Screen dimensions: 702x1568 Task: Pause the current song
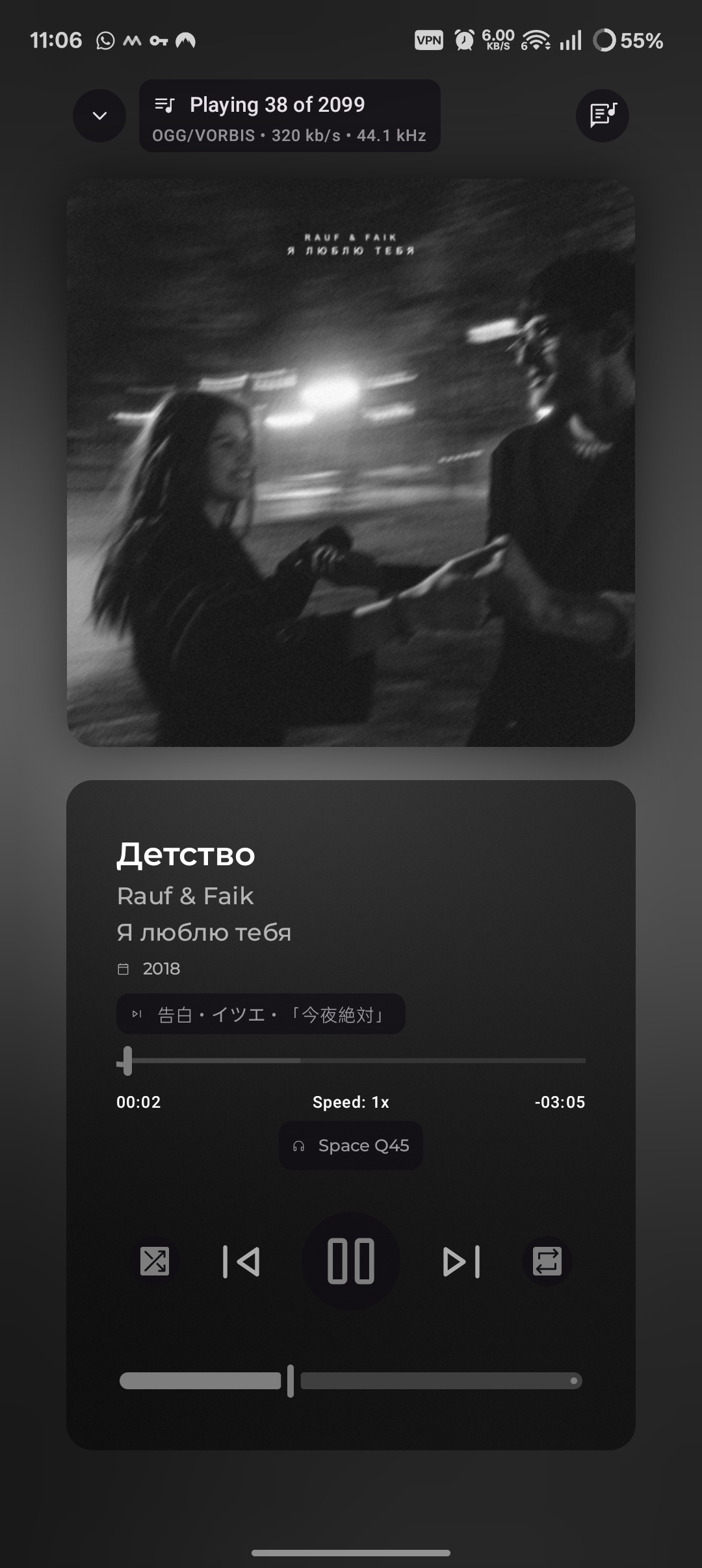click(x=351, y=1261)
